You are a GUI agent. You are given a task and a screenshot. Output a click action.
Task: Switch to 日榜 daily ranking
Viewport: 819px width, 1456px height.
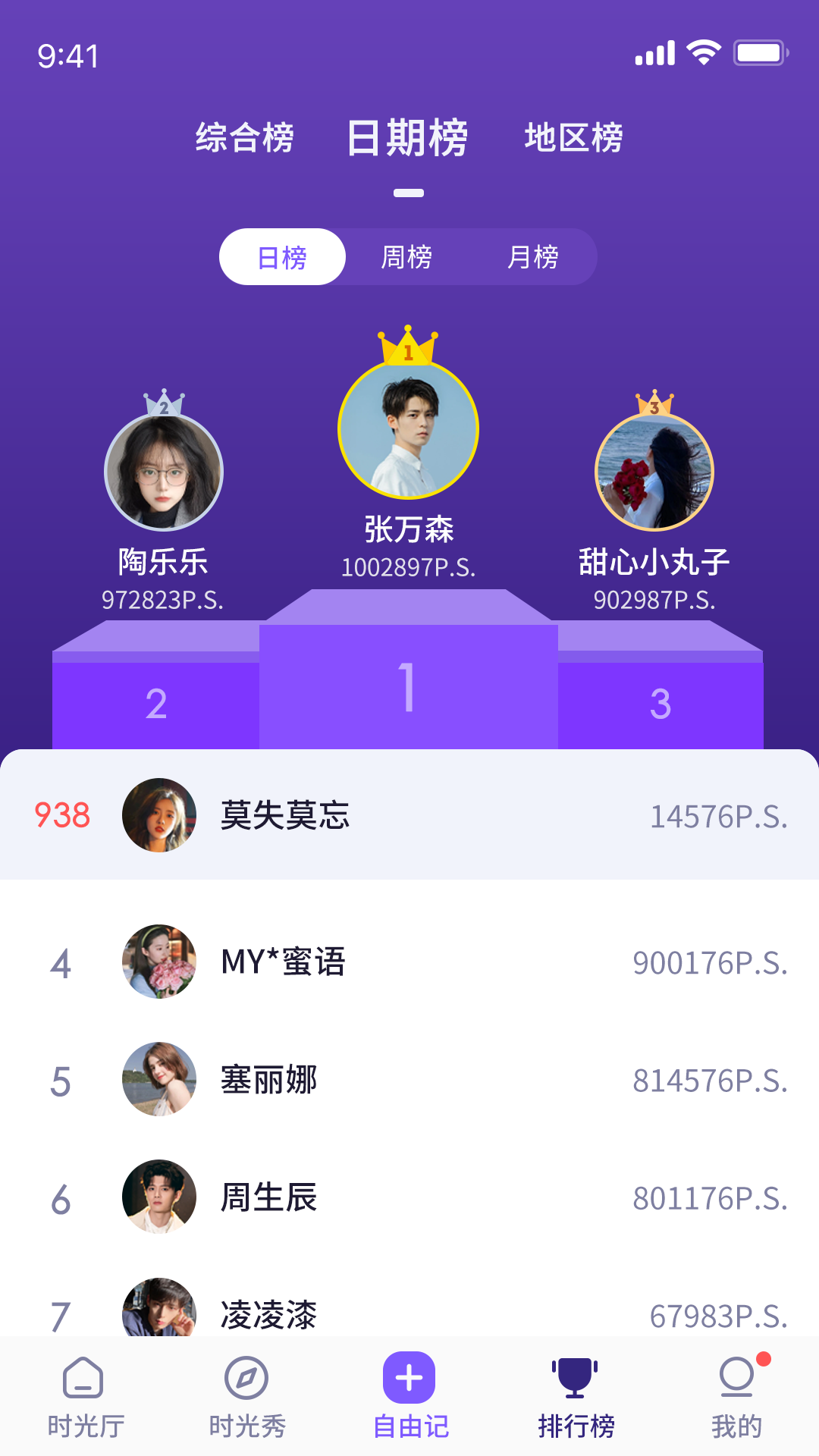(x=281, y=257)
